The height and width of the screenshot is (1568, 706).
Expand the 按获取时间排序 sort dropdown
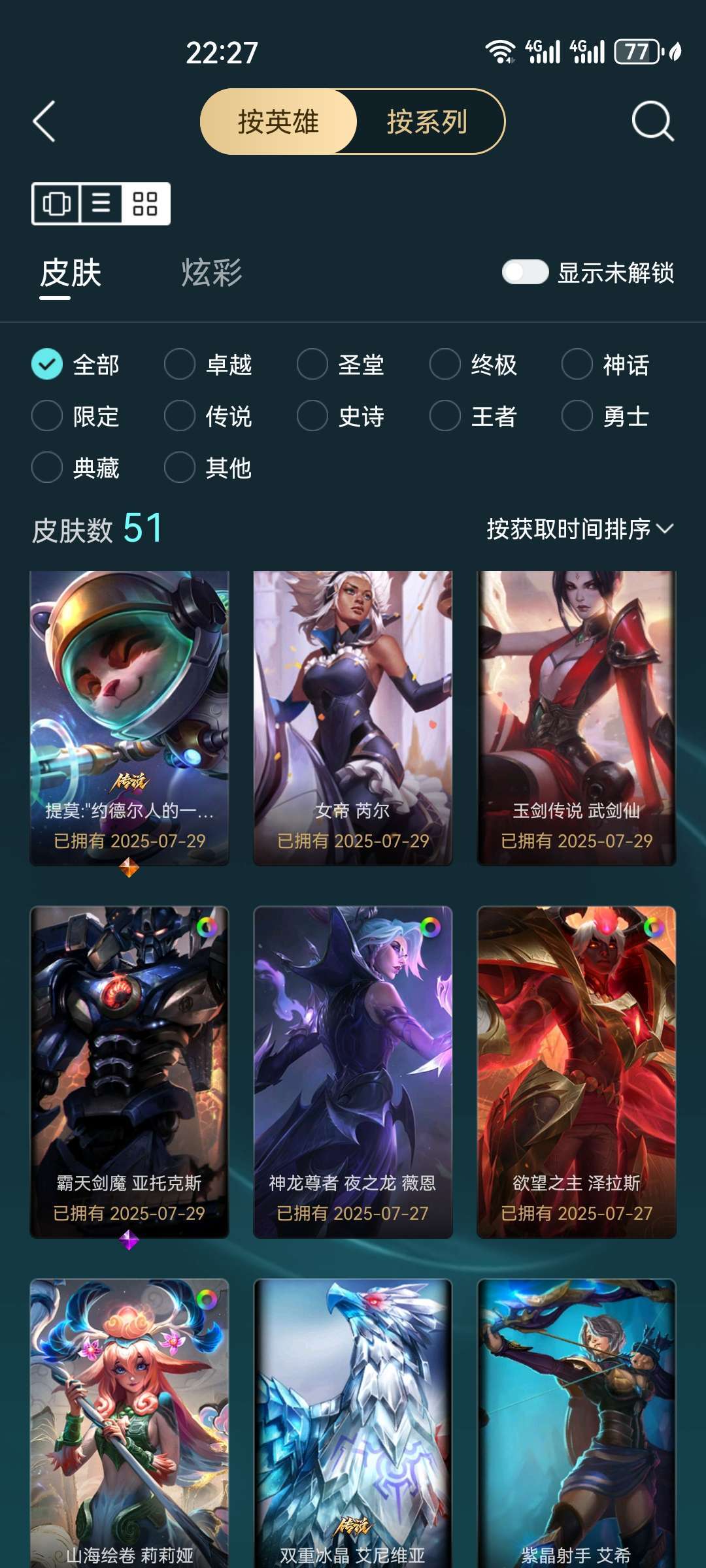point(579,529)
